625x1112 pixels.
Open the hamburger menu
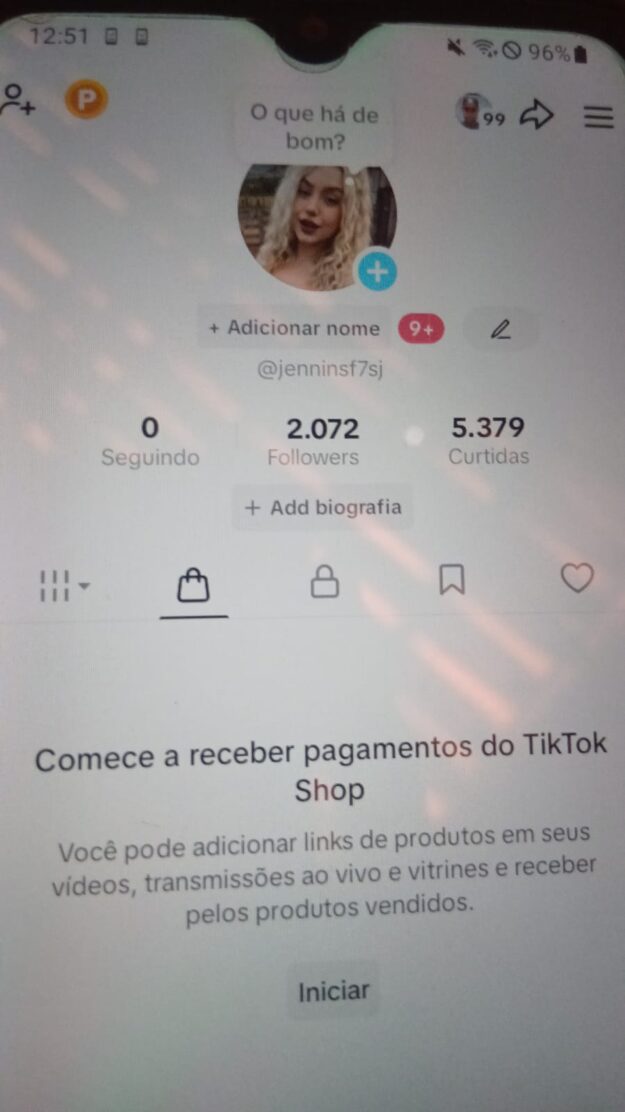598,117
